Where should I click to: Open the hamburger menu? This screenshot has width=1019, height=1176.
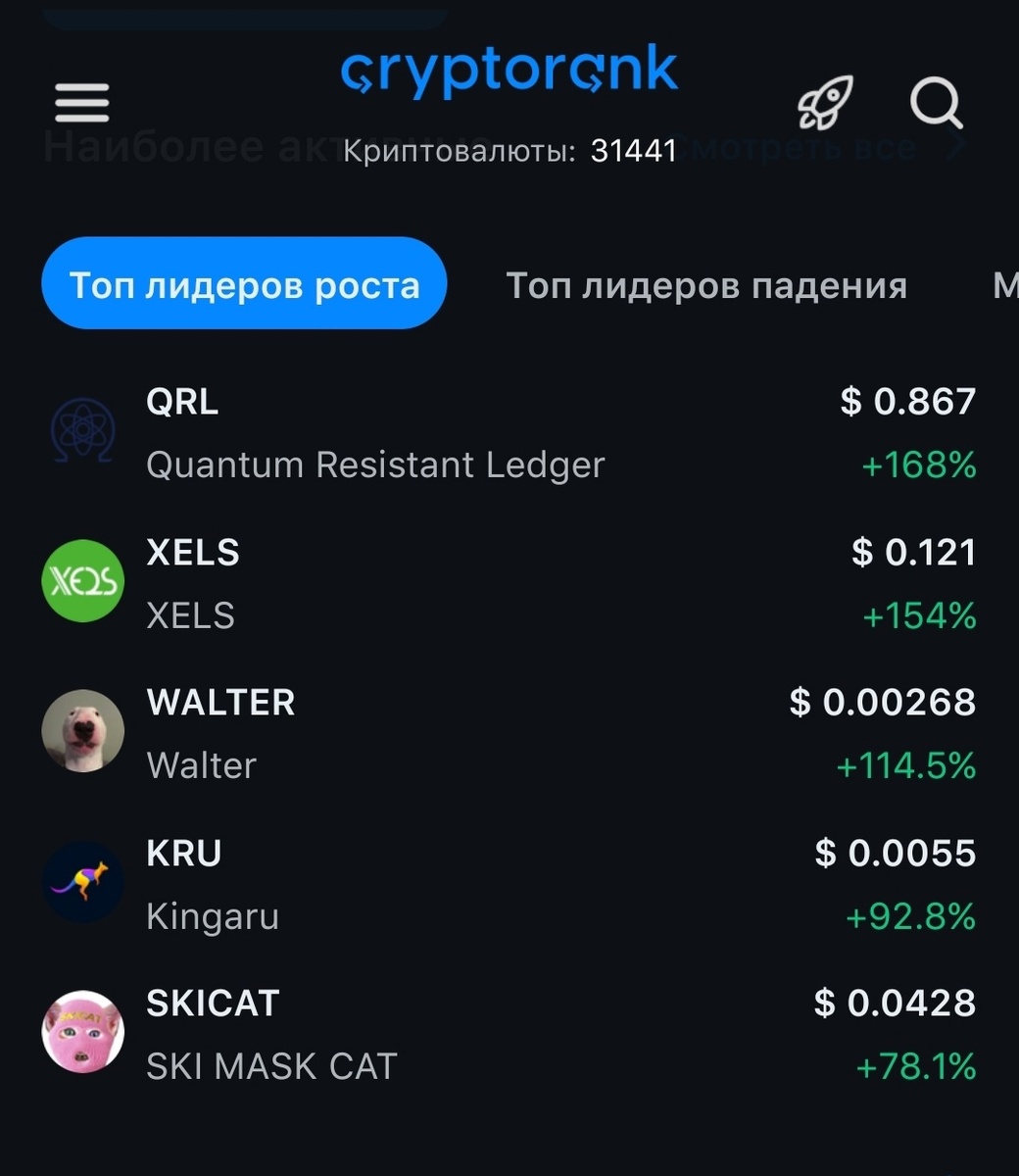[x=82, y=103]
